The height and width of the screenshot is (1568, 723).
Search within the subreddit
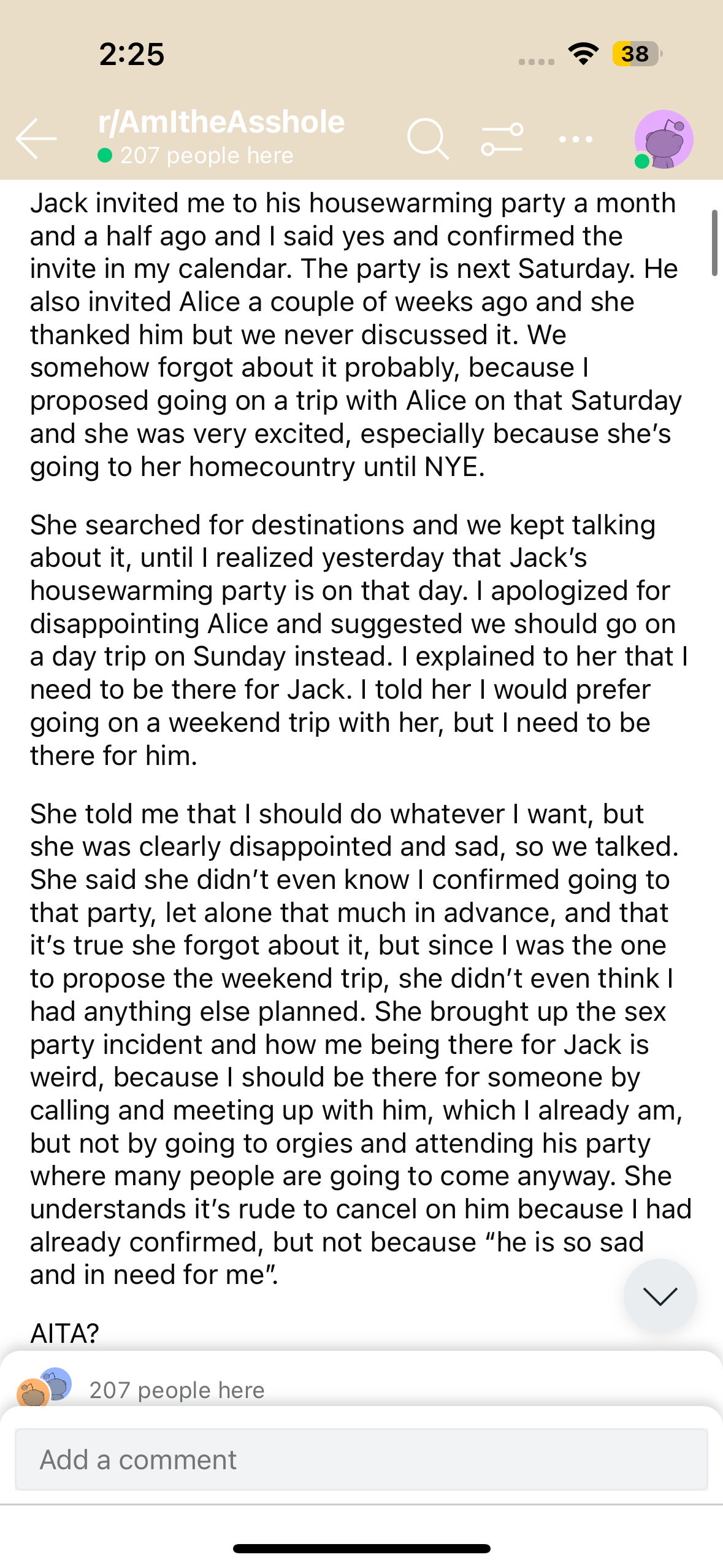(x=427, y=139)
